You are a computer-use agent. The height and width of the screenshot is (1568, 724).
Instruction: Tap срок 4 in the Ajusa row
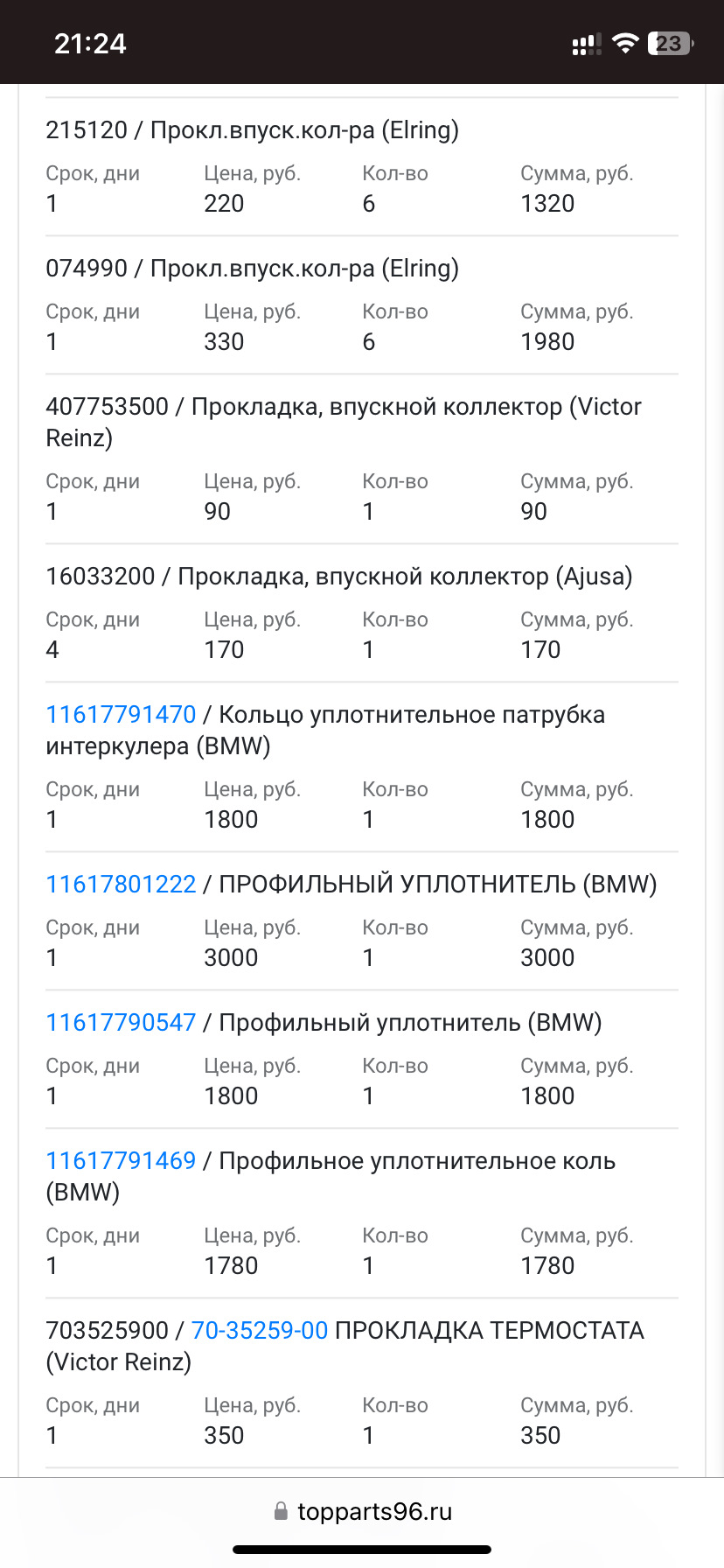52,649
